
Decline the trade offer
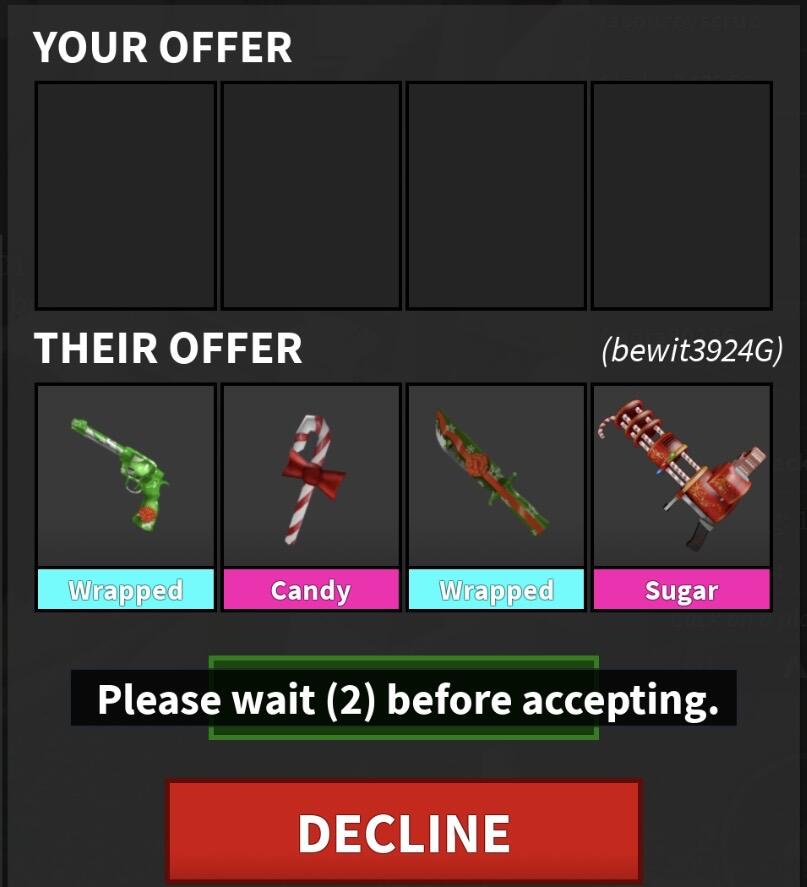[404, 832]
